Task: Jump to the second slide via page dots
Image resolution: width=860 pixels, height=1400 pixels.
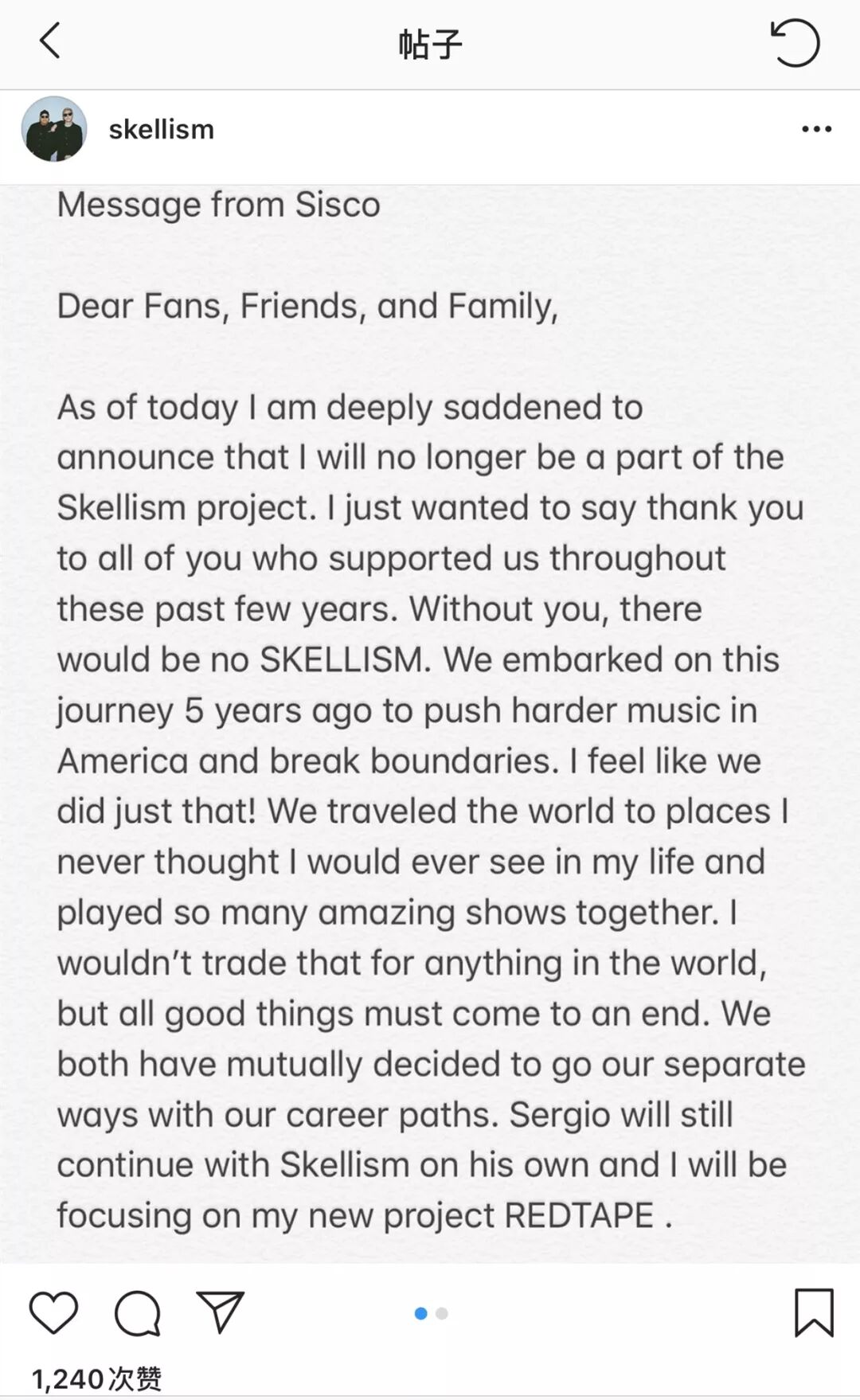Action: [442, 1313]
